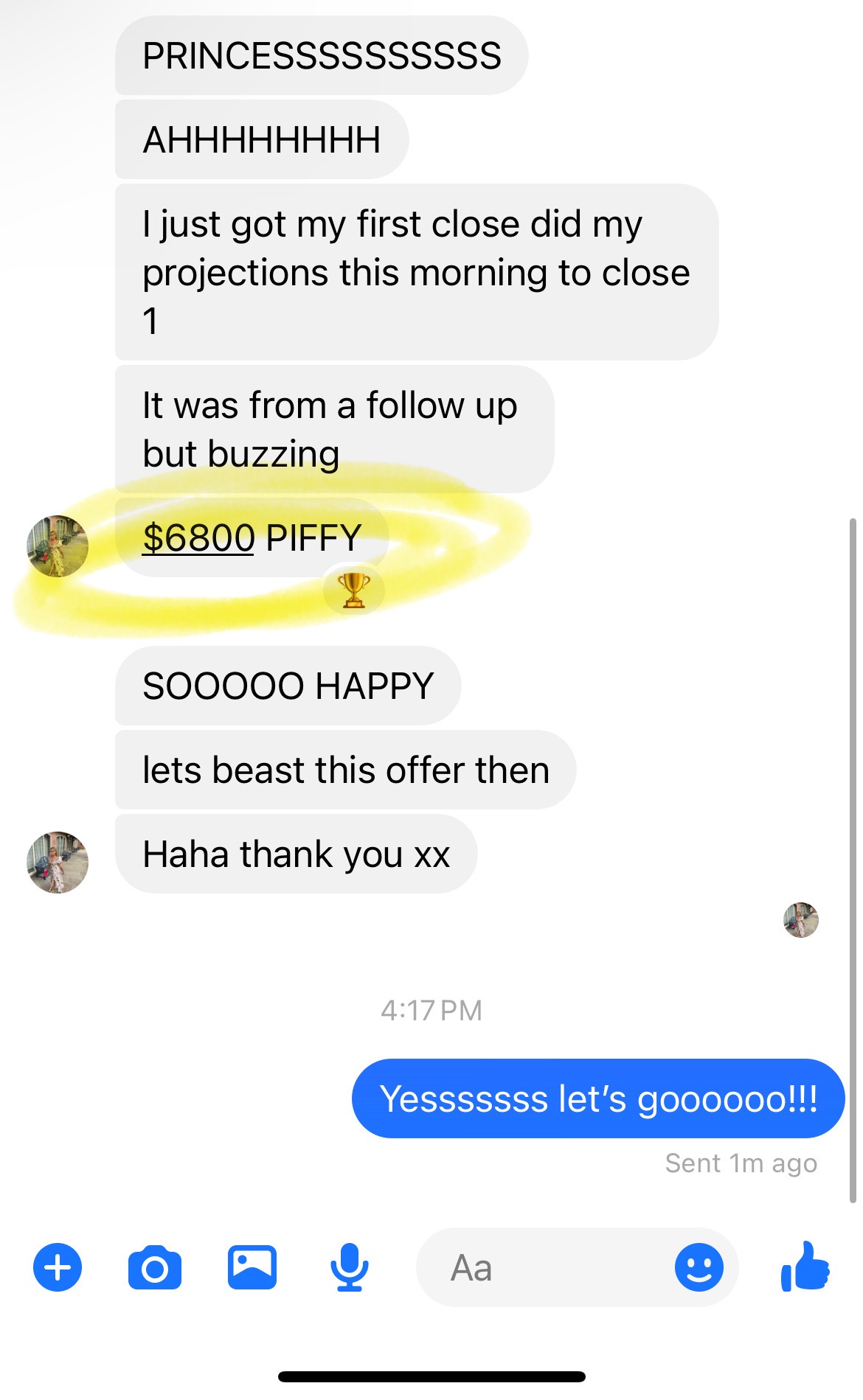Open the camera to take a photo

pyautogui.click(x=155, y=1267)
